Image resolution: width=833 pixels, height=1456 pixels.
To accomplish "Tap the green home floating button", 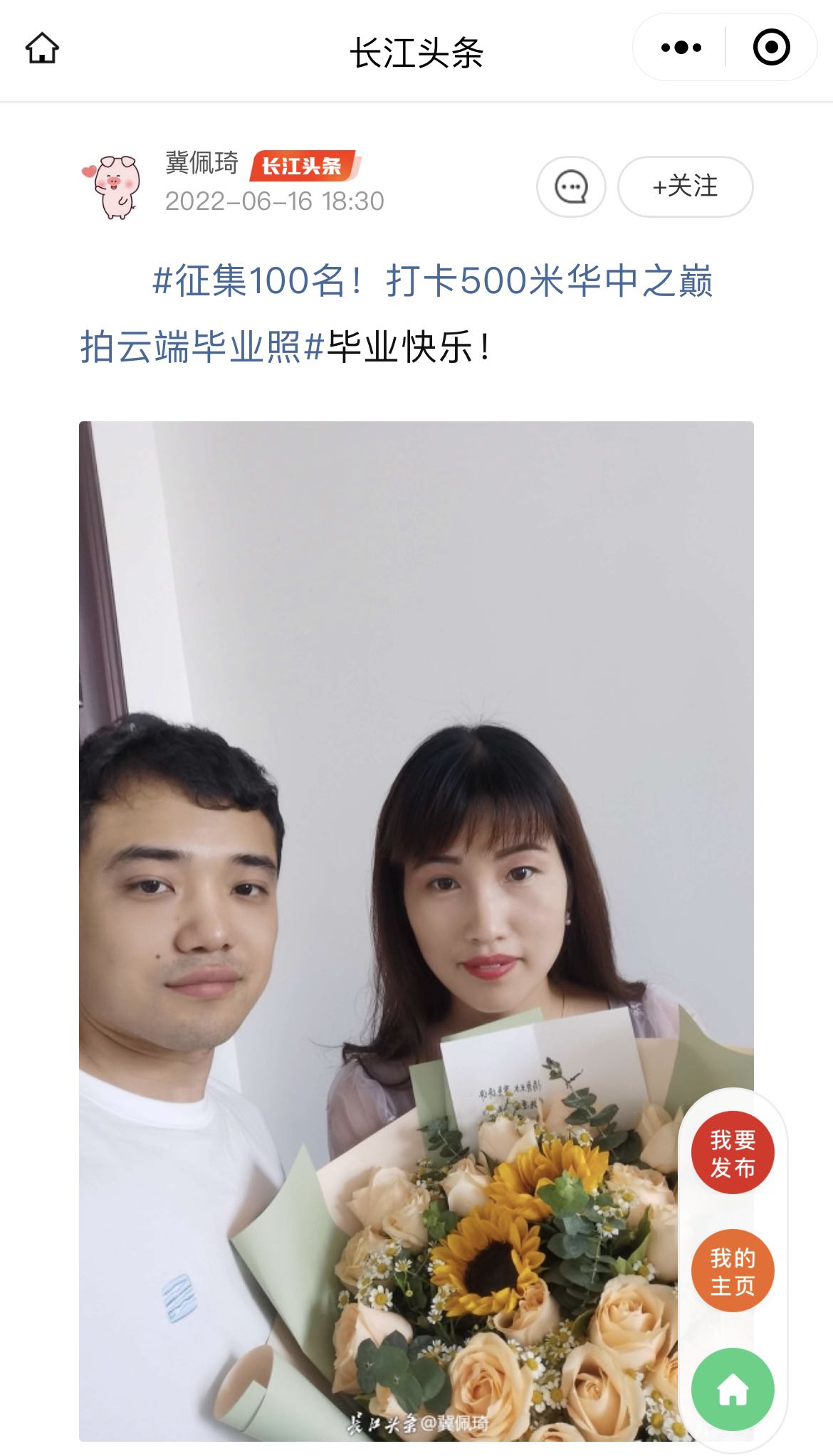I will [x=733, y=1388].
